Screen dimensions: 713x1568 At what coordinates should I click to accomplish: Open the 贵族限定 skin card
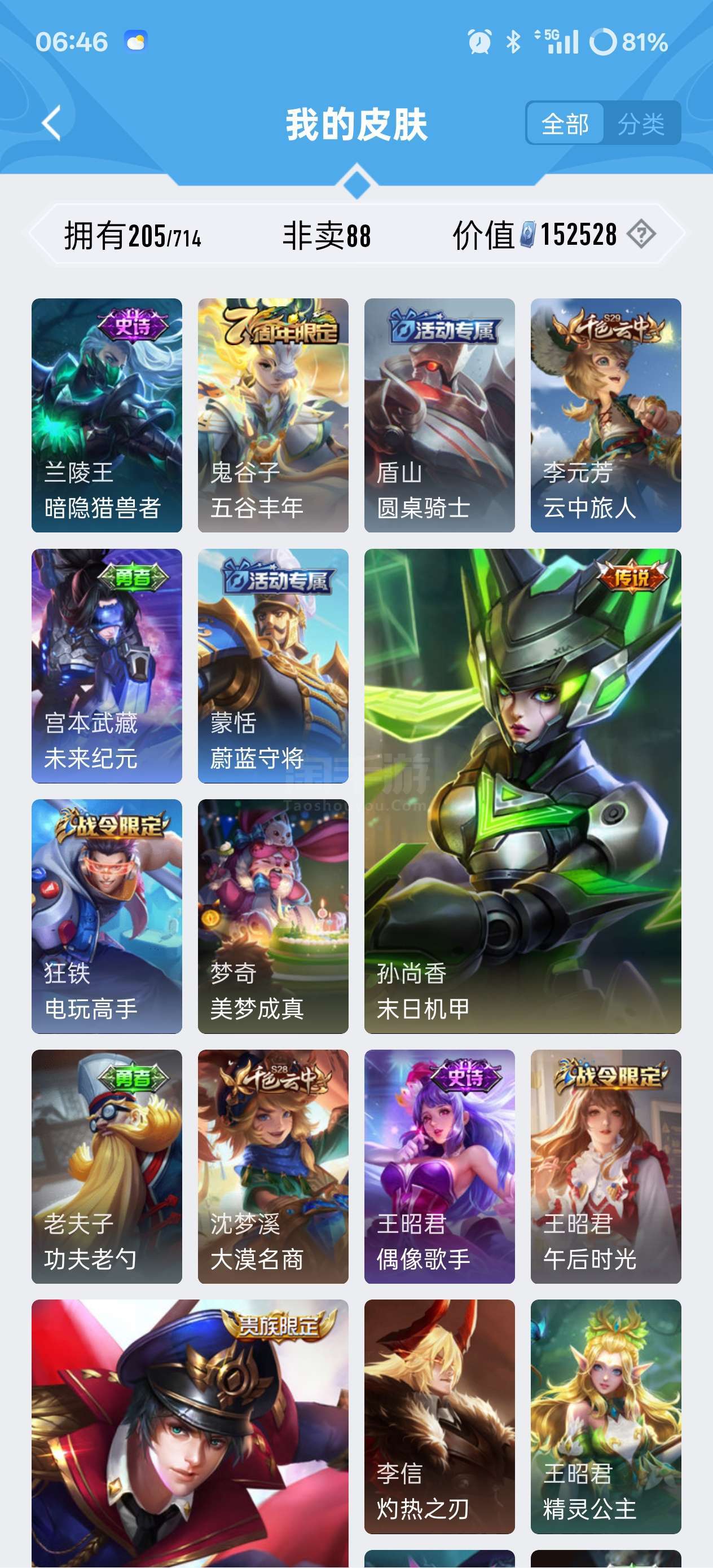190,1433
